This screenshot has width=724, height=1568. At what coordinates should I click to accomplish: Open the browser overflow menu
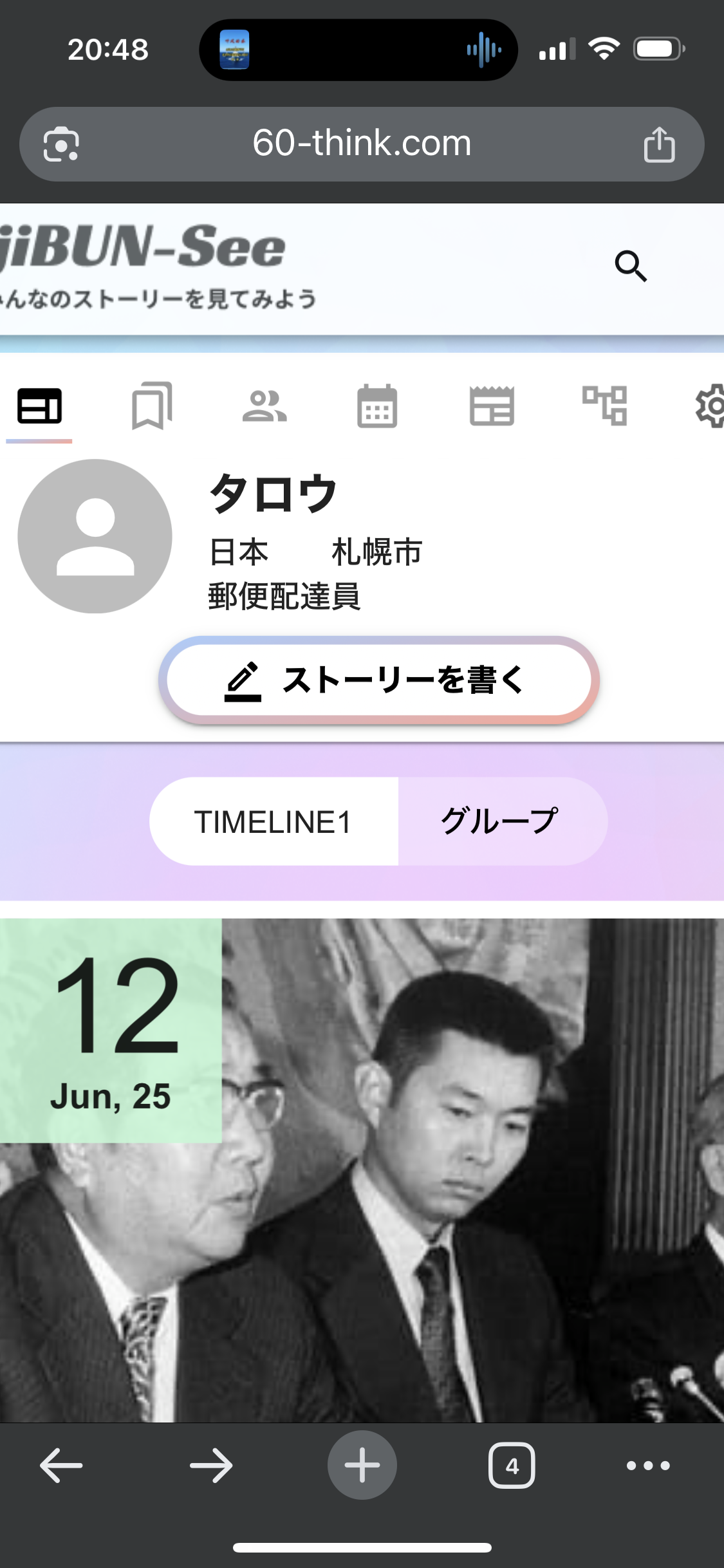pyautogui.click(x=648, y=1466)
